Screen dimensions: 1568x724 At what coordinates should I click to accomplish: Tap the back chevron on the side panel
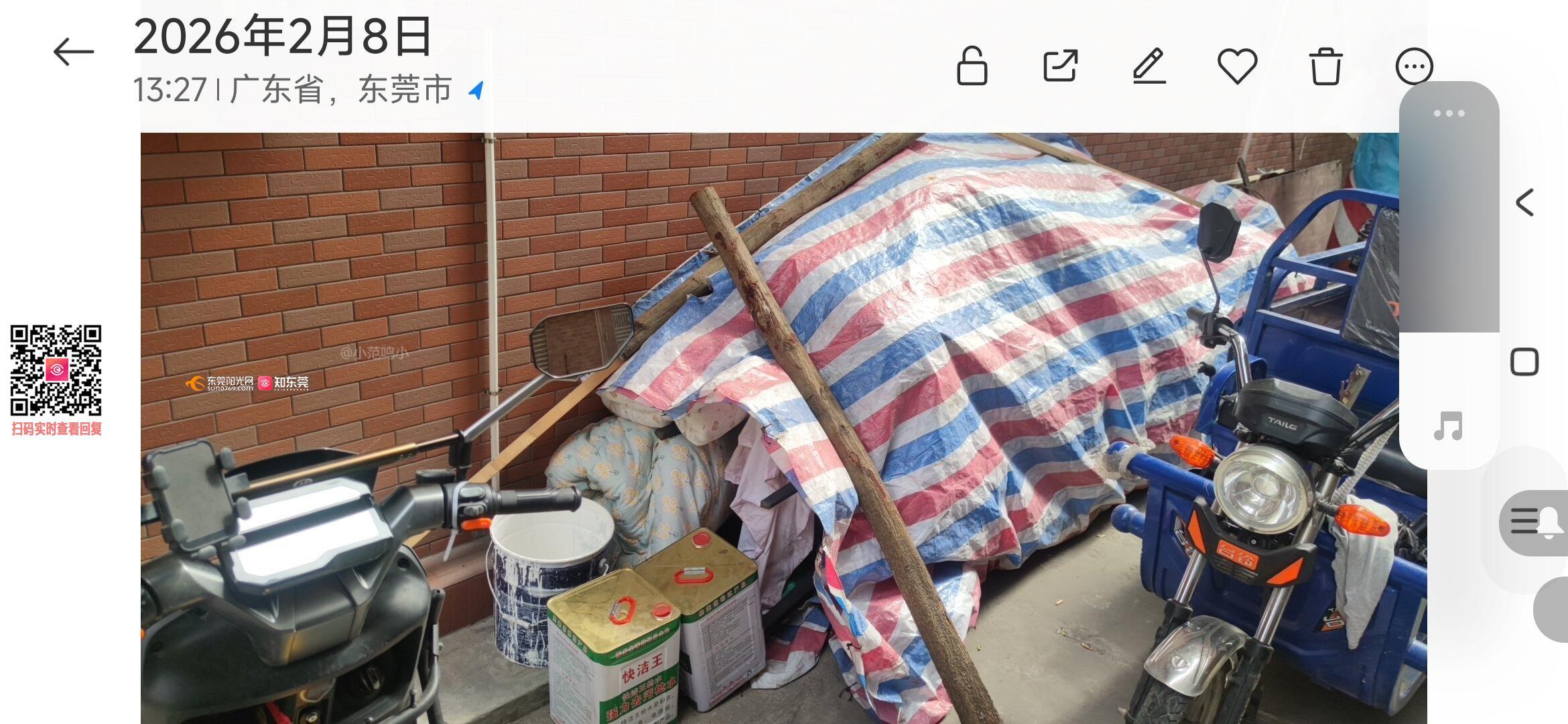click(x=1525, y=202)
